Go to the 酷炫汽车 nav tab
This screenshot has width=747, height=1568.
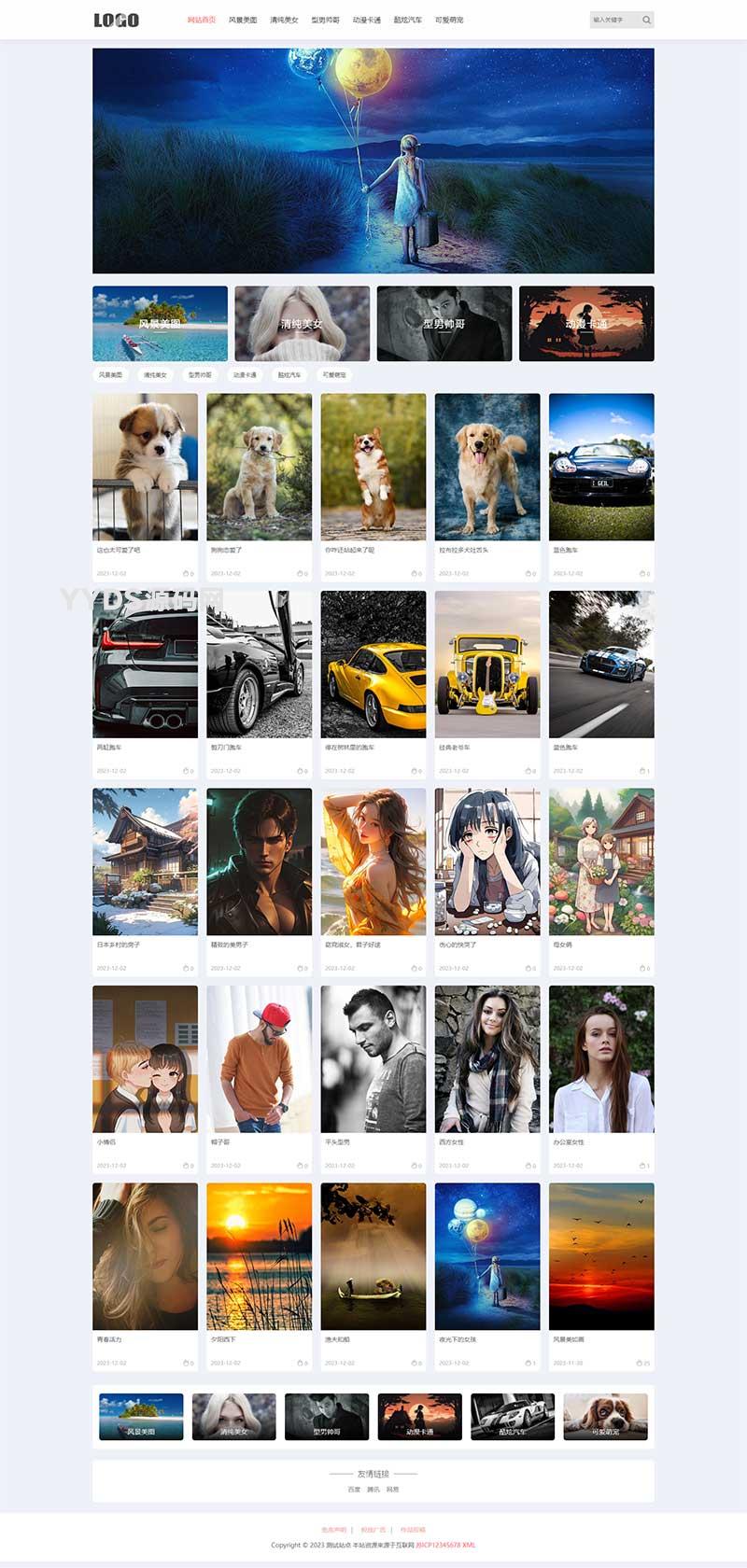(x=407, y=20)
